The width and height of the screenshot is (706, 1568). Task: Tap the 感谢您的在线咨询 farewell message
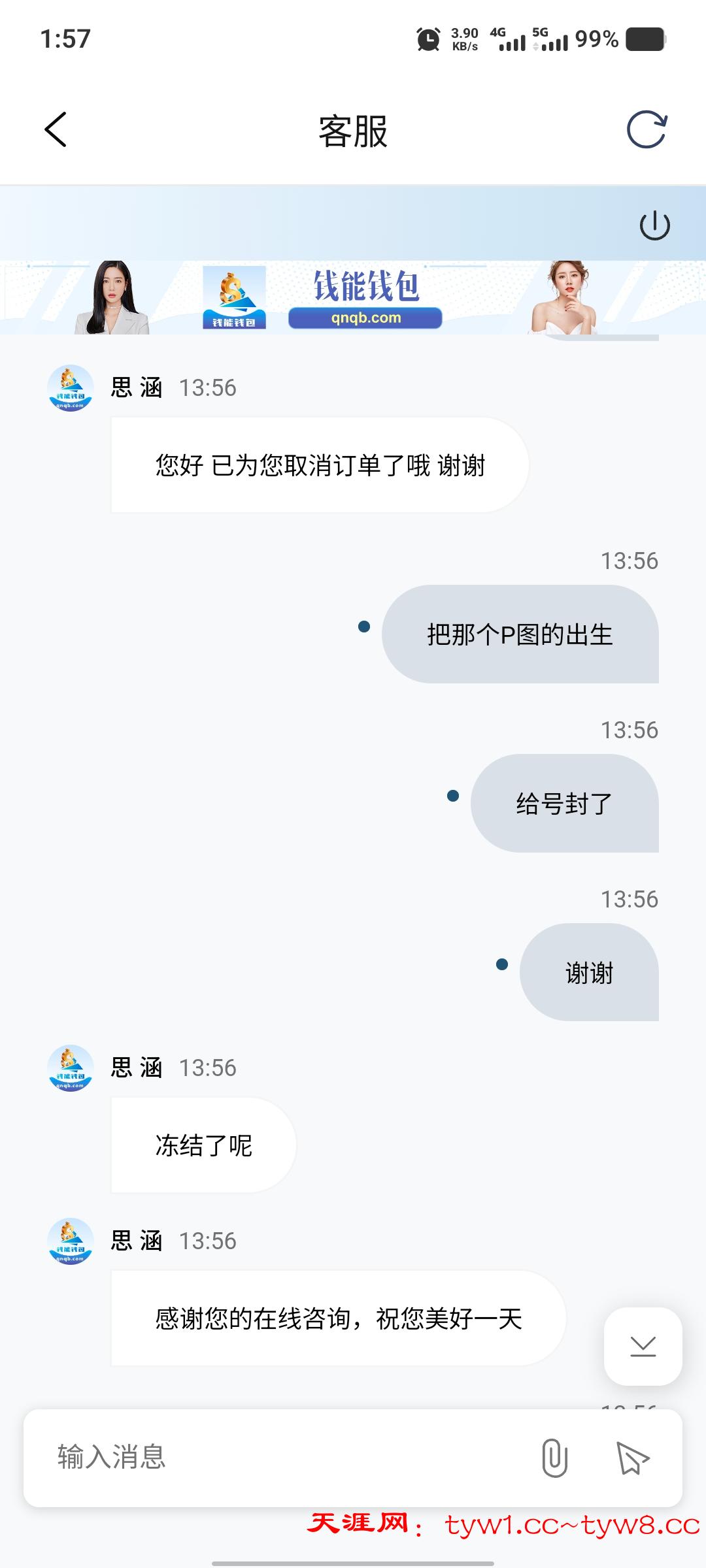coord(339,1318)
